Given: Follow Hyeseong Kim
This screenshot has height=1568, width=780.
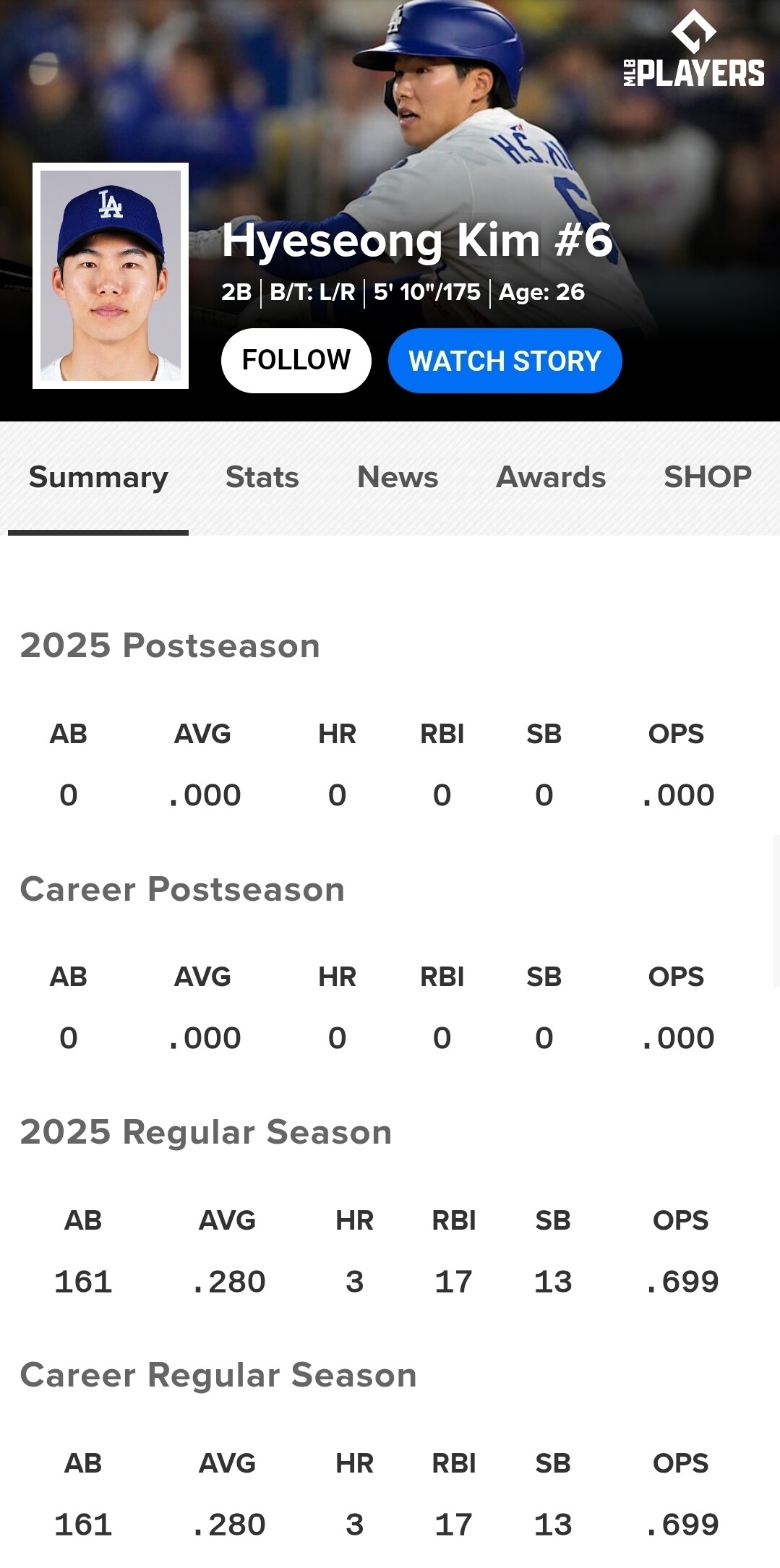Looking at the screenshot, I should 296,360.
